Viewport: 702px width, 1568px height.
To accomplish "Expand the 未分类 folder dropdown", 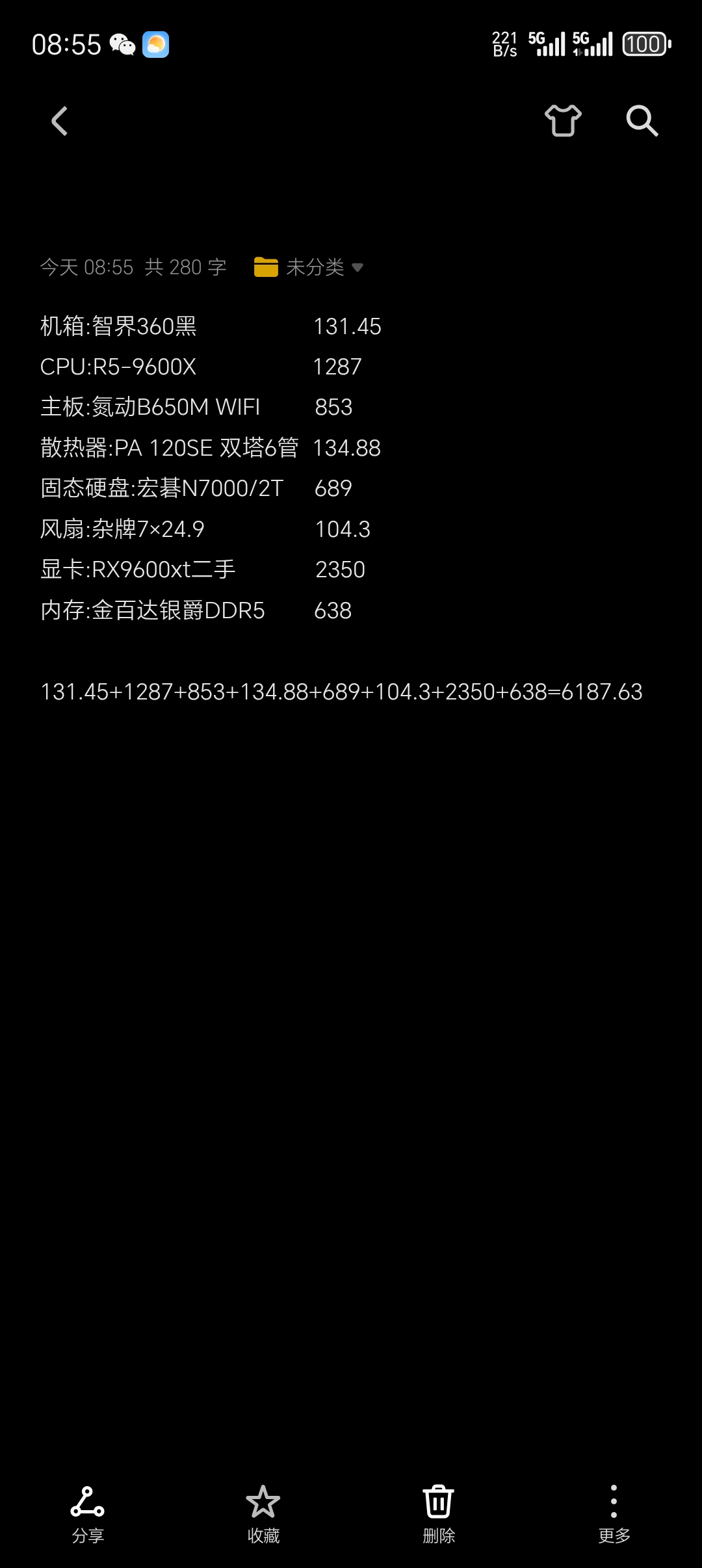I will pyautogui.click(x=309, y=267).
